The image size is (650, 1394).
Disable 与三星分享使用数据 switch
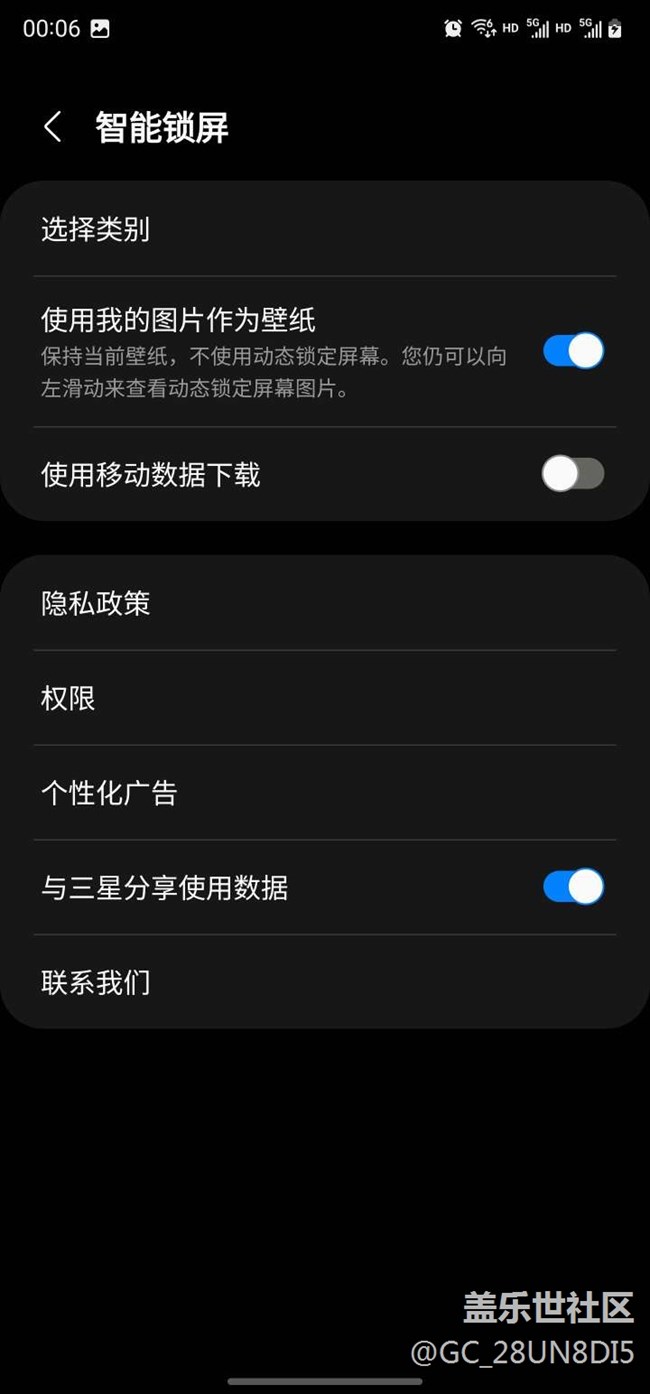573,887
